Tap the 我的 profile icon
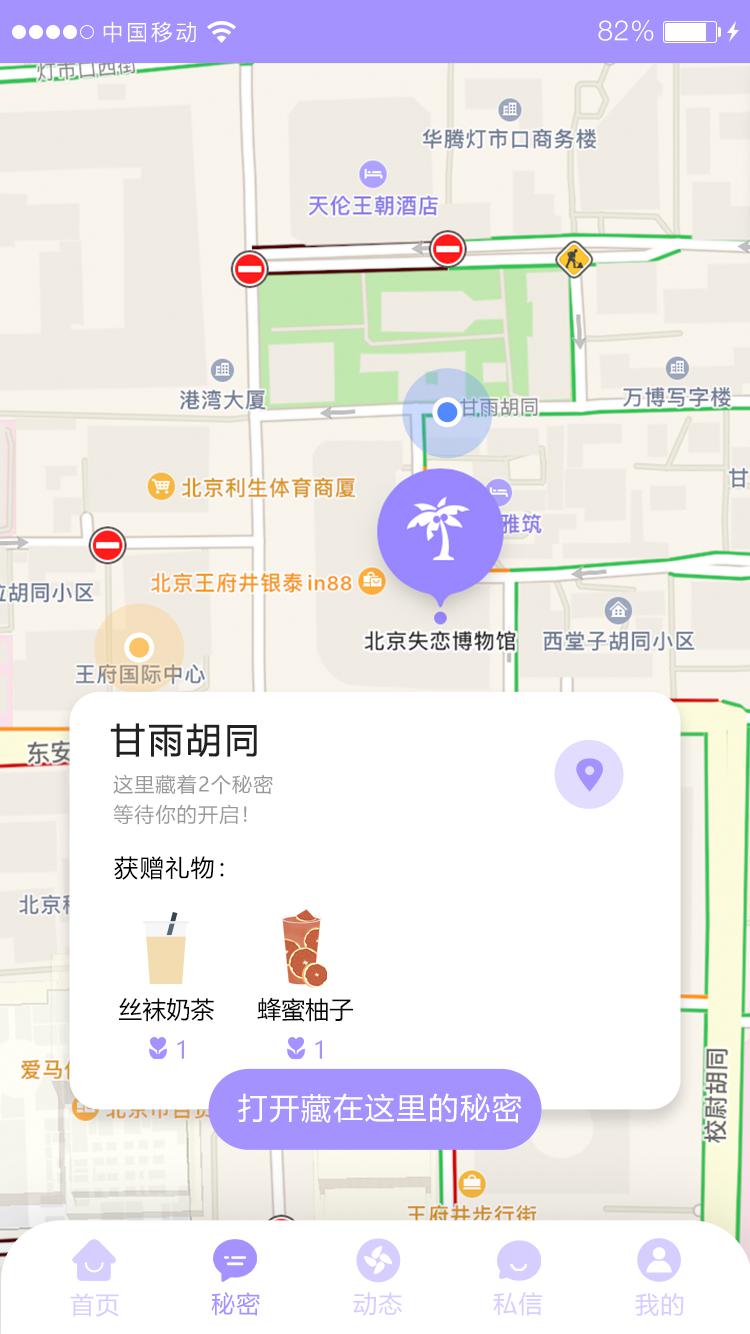The image size is (750, 1334). 656,1262
